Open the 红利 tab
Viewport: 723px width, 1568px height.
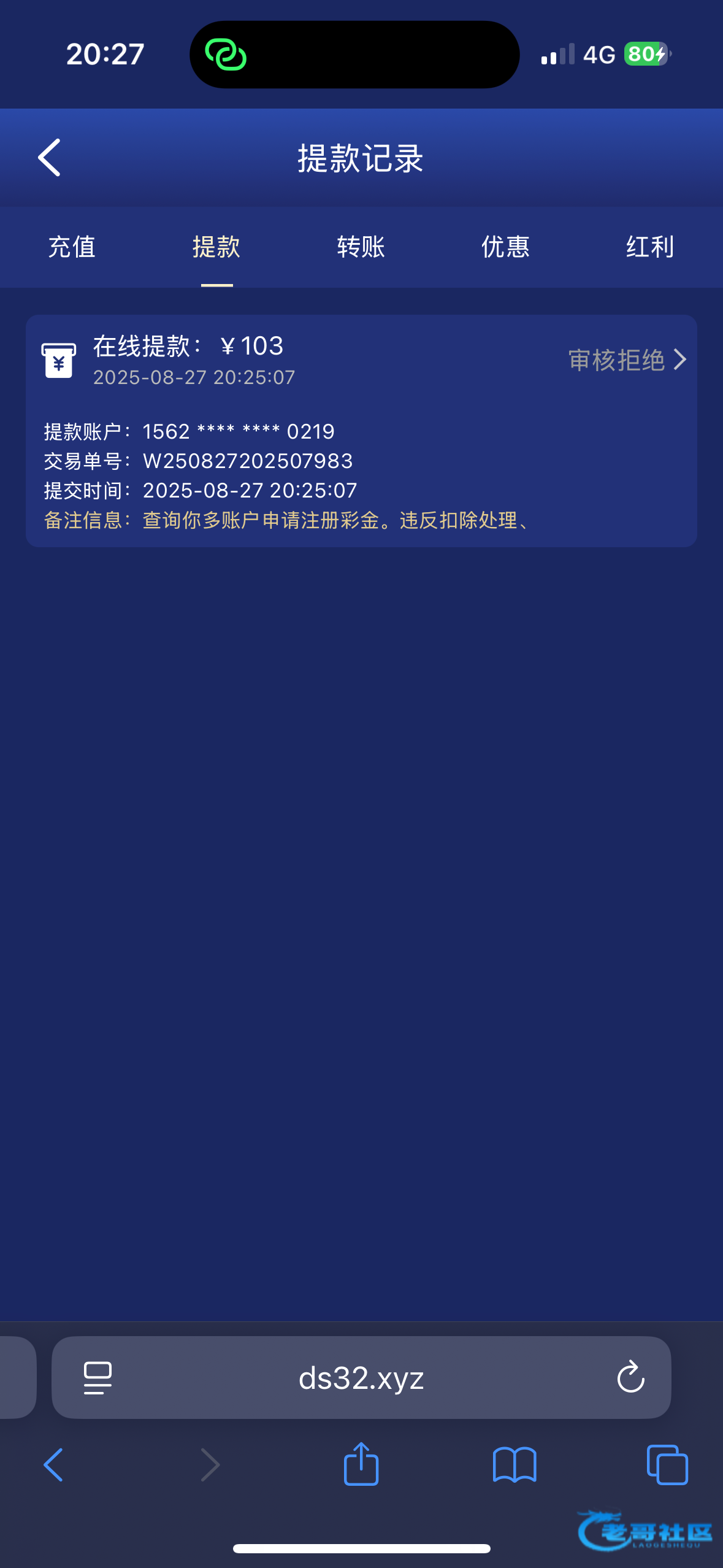[x=650, y=247]
